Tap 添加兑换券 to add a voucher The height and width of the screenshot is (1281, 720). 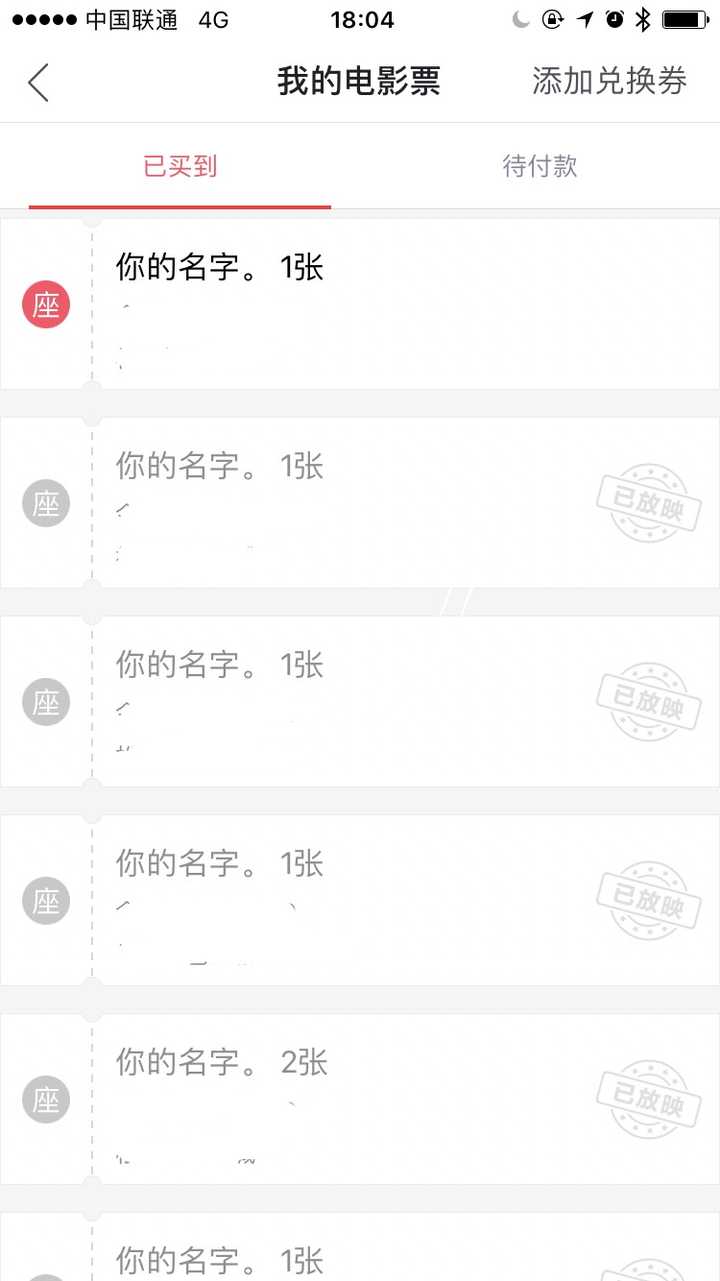pyautogui.click(x=609, y=82)
